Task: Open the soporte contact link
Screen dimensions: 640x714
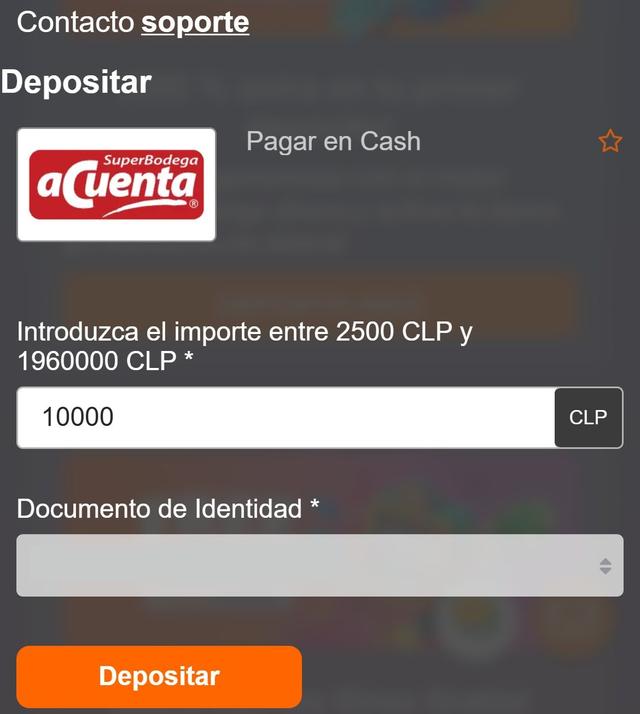Action: (x=195, y=22)
